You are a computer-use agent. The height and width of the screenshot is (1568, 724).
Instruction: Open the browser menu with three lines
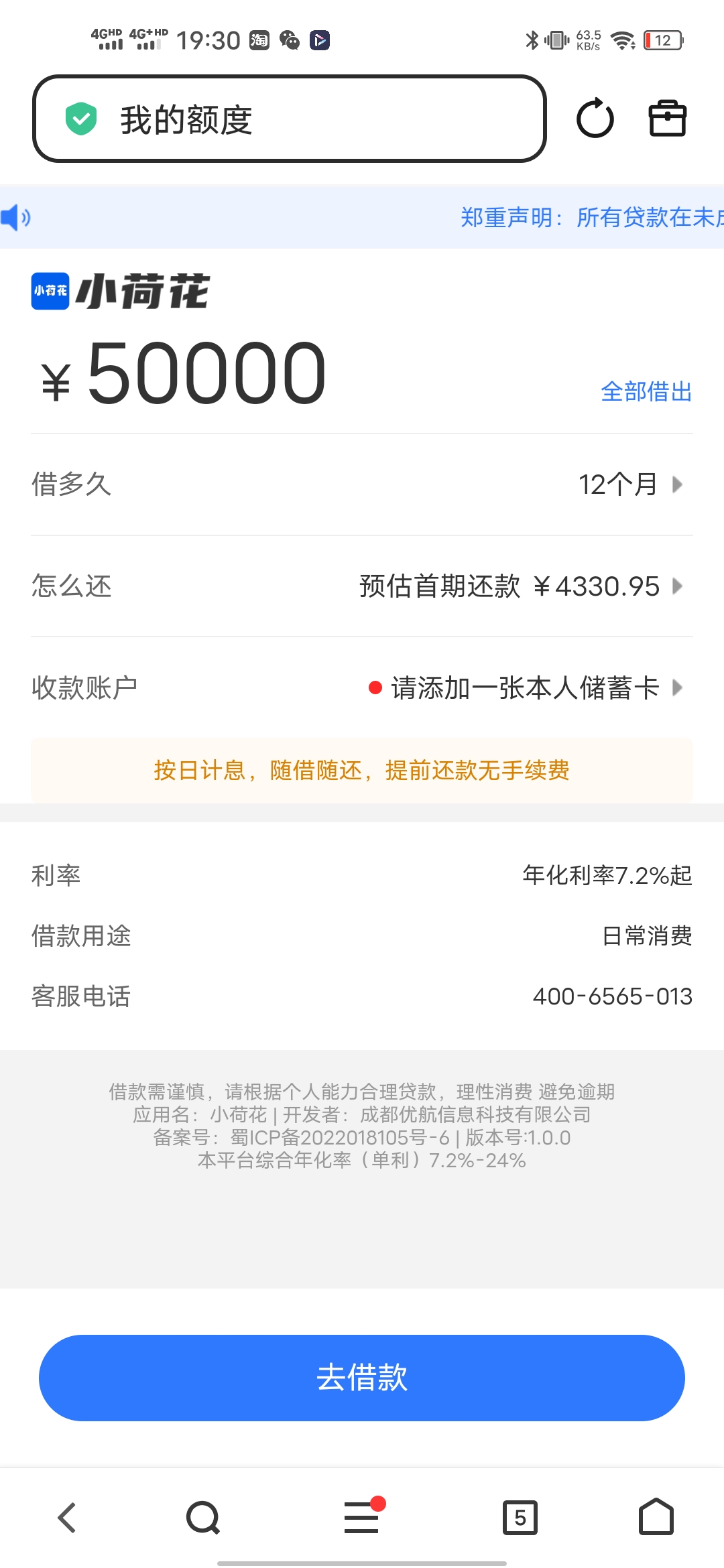click(362, 1518)
